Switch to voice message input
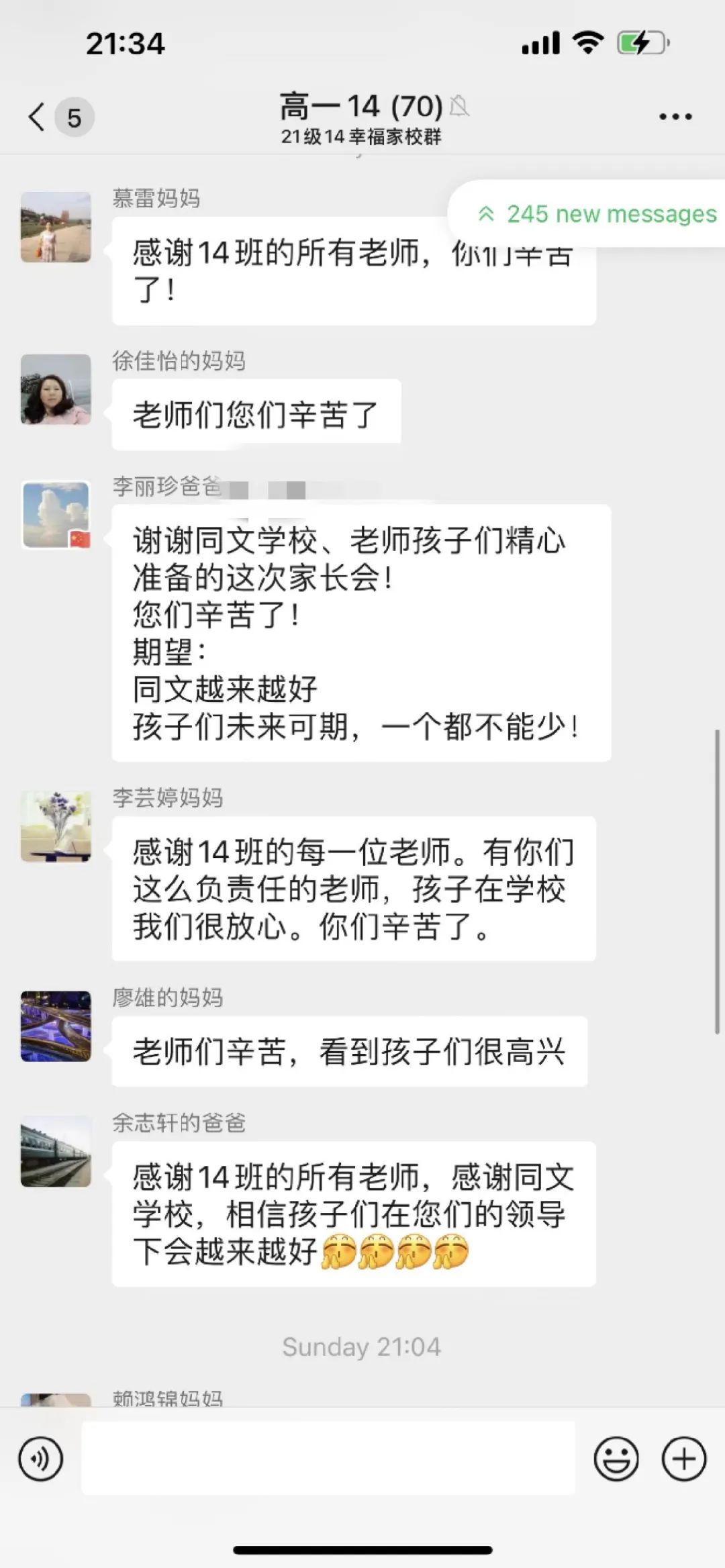This screenshot has width=725, height=1568. [x=40, y=1459]
